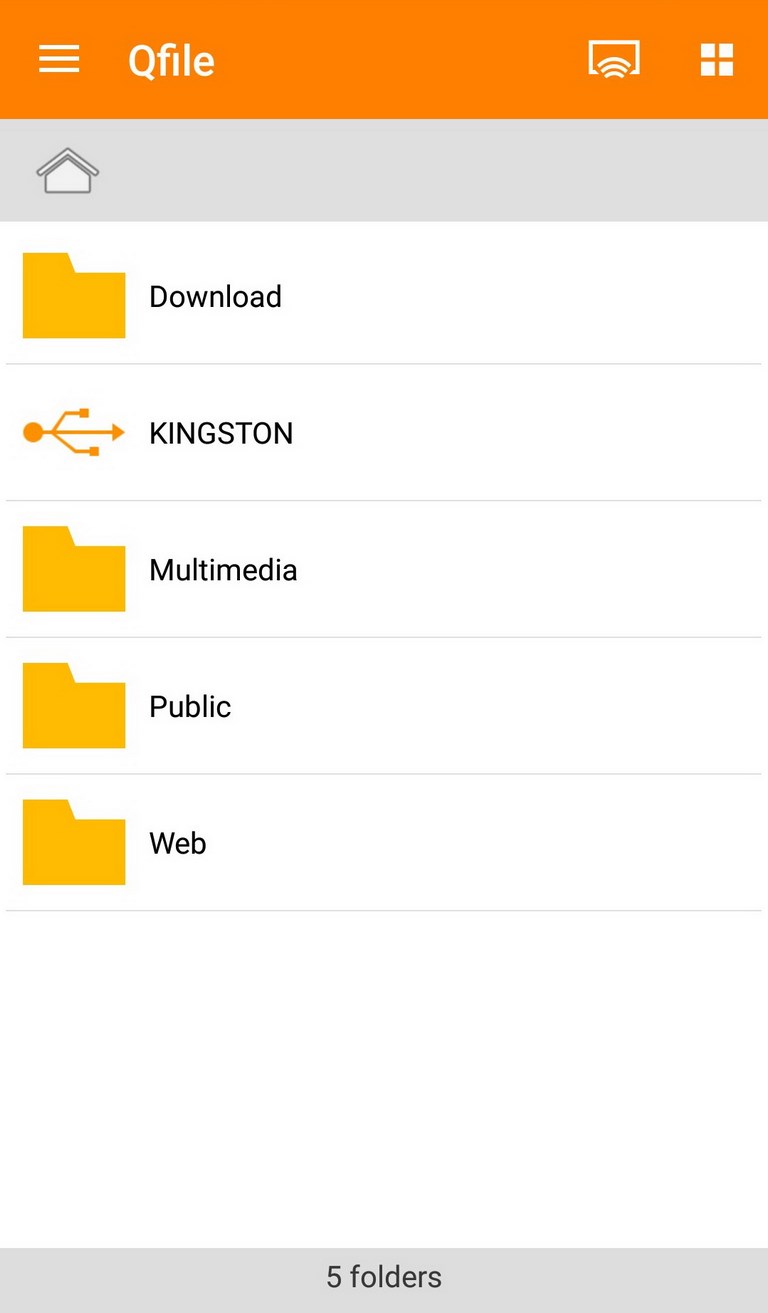Switch to grid view layout
The width and height of the screenshot is (768, 1313).
click(x=717, y=60)
